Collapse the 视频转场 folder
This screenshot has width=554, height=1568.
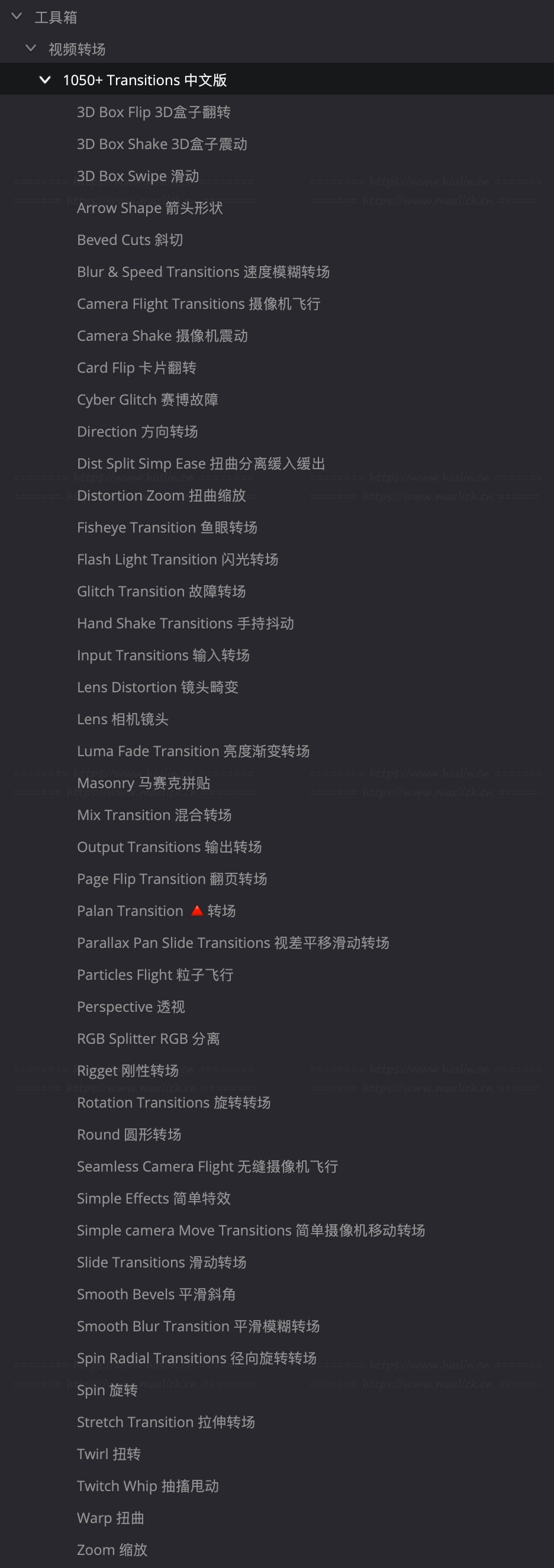pos(31,48)
